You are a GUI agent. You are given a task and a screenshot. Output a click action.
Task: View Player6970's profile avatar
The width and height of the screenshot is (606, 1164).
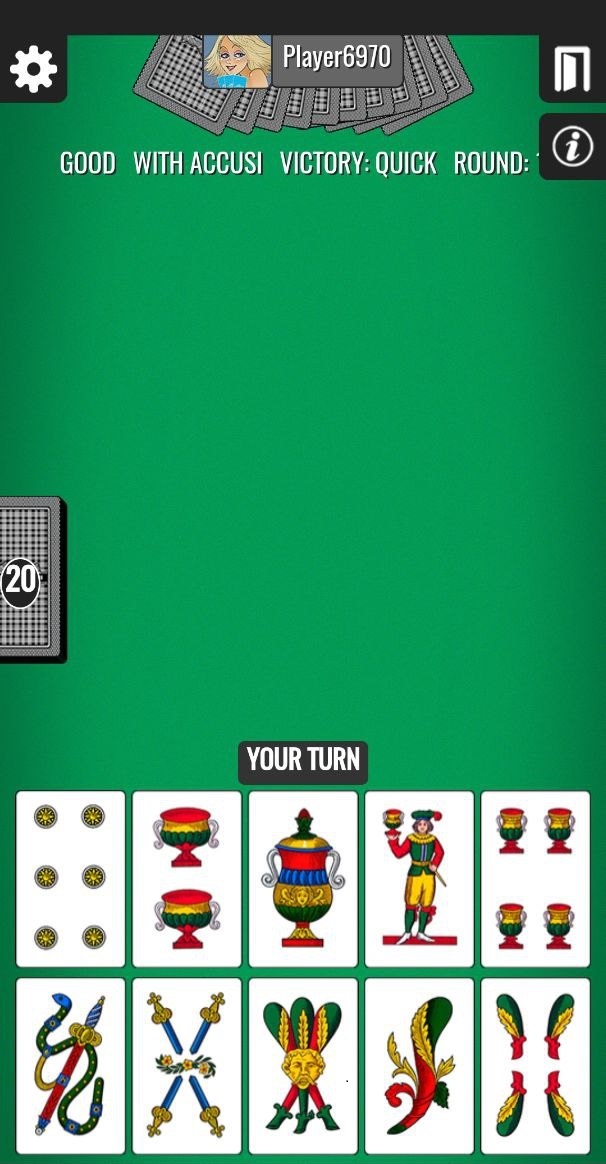click(237, 62)
